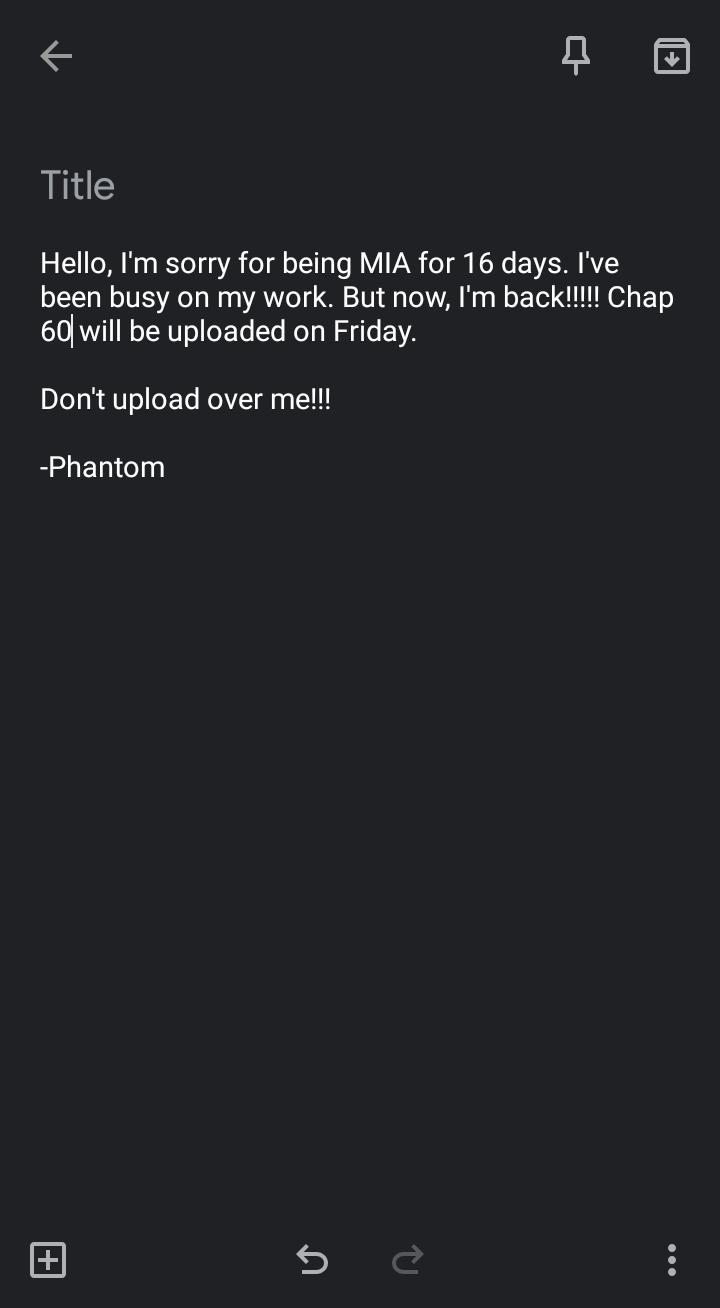Archive this note
Viewport: 720px width, 1308px height.
point(672,56)
